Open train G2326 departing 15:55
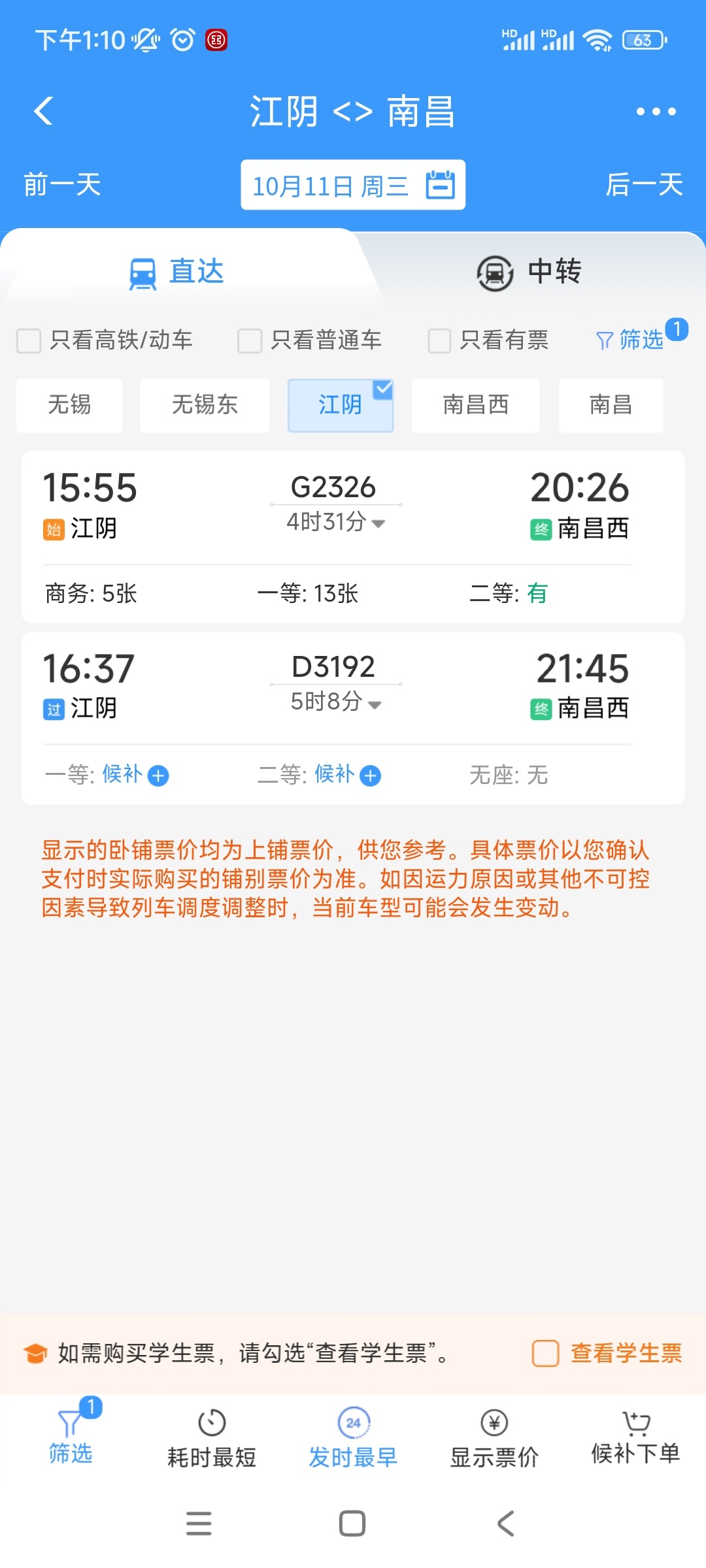The height and width of the screenshot is (1568, 706). [353, 536]
